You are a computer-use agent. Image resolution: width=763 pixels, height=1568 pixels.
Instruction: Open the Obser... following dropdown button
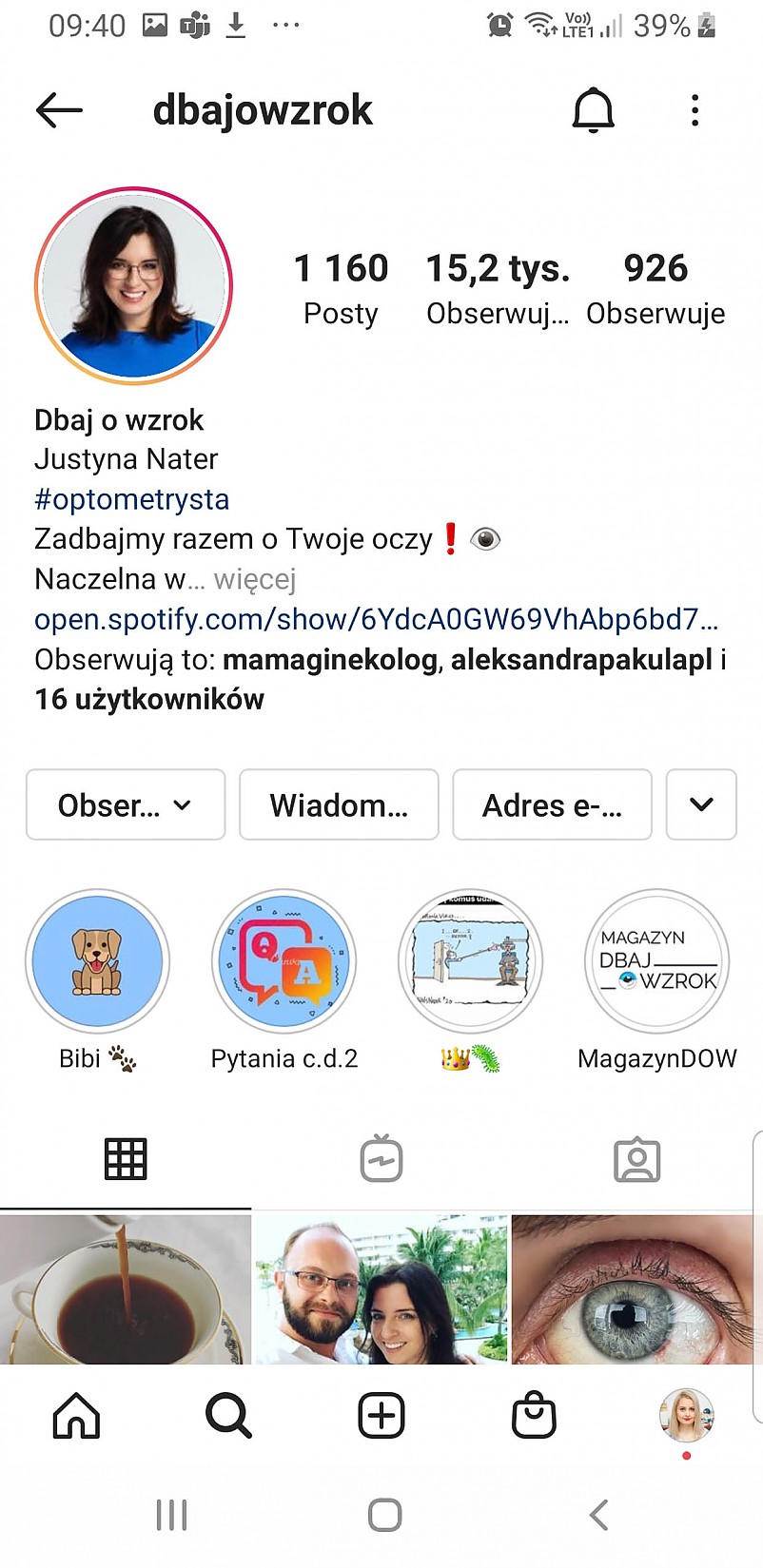pos(125,805)
